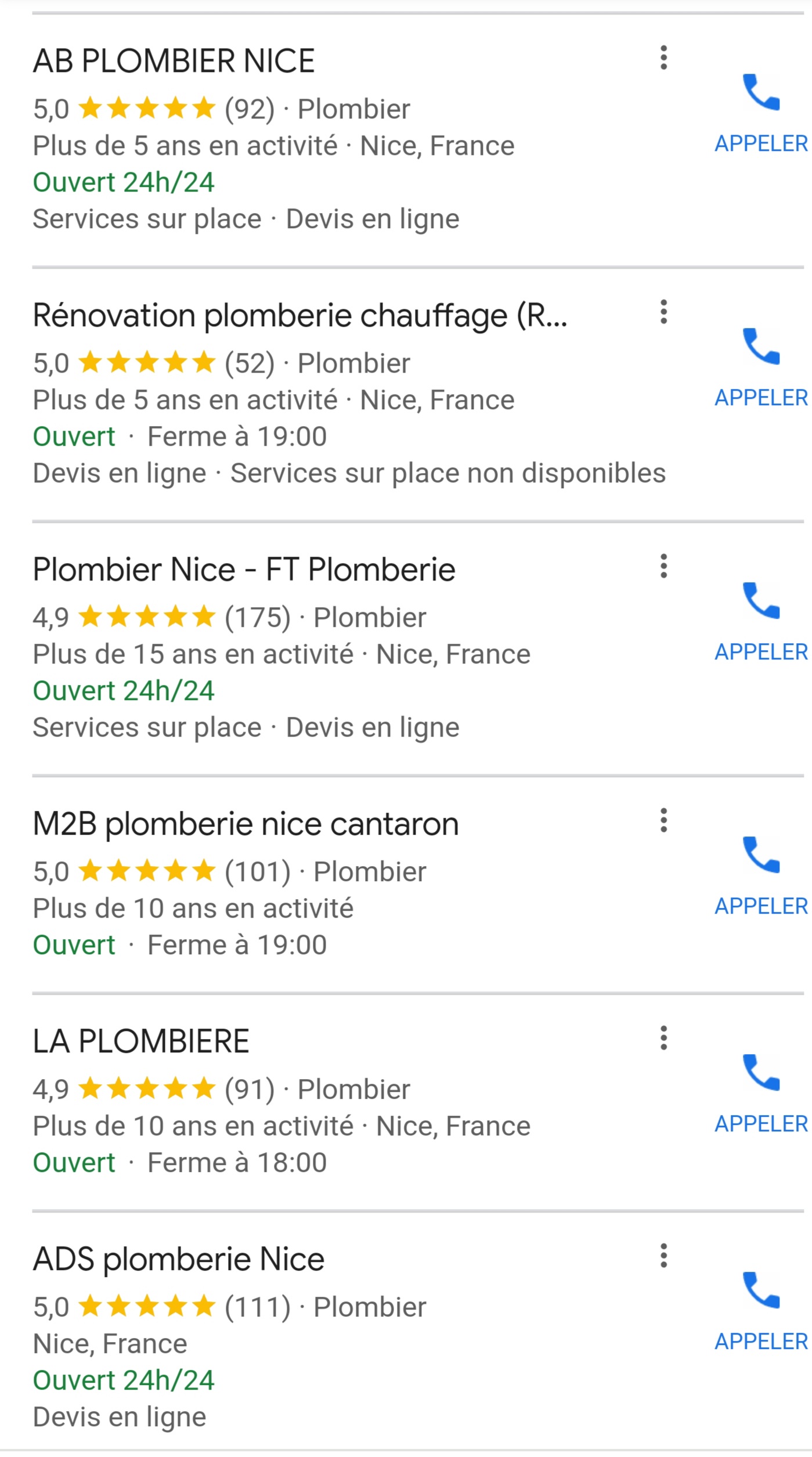Open overflow menu for AB PLOMBIER NICE

[x=663, y=58]
